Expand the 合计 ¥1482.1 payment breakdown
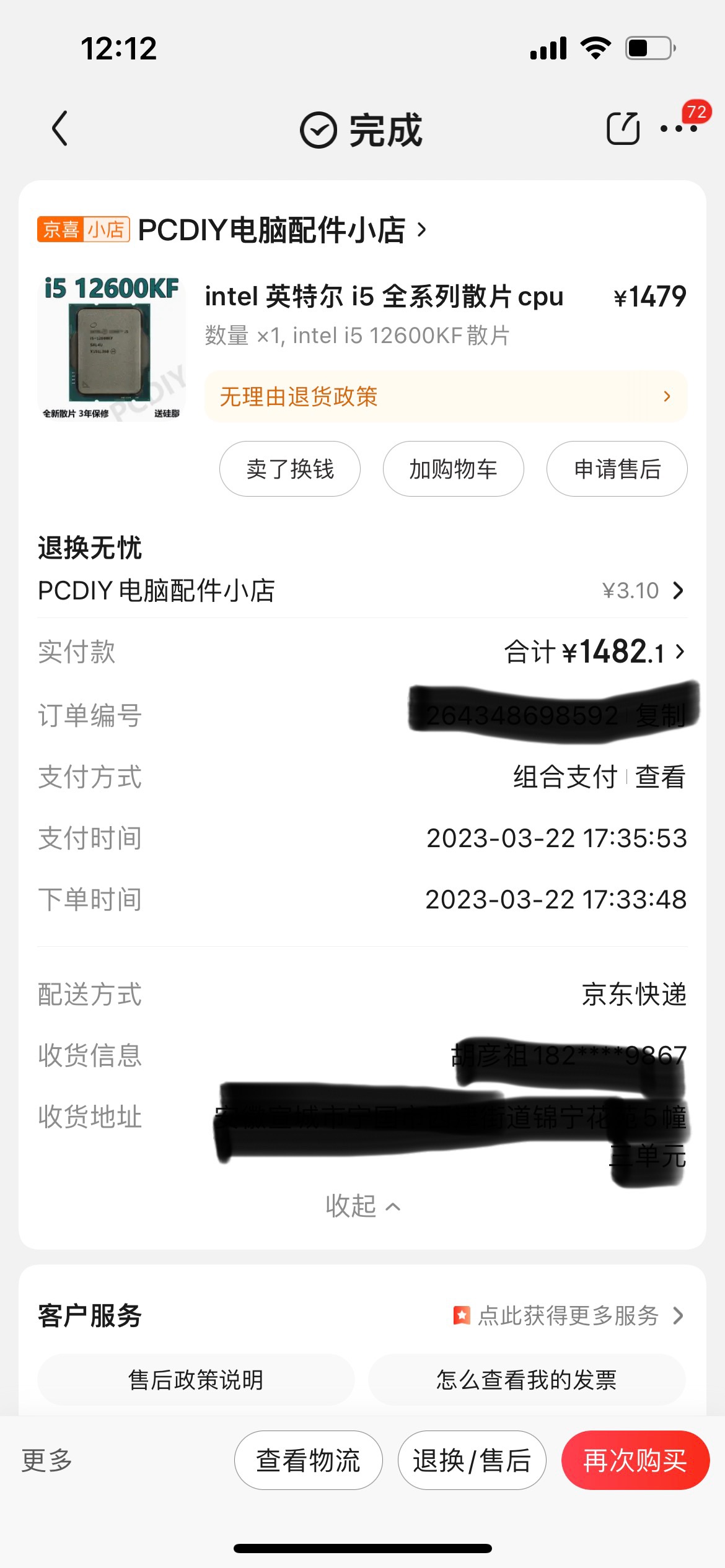Image resolution: width=725 pixels, height=1568 pixels. (x=595, y=651)
